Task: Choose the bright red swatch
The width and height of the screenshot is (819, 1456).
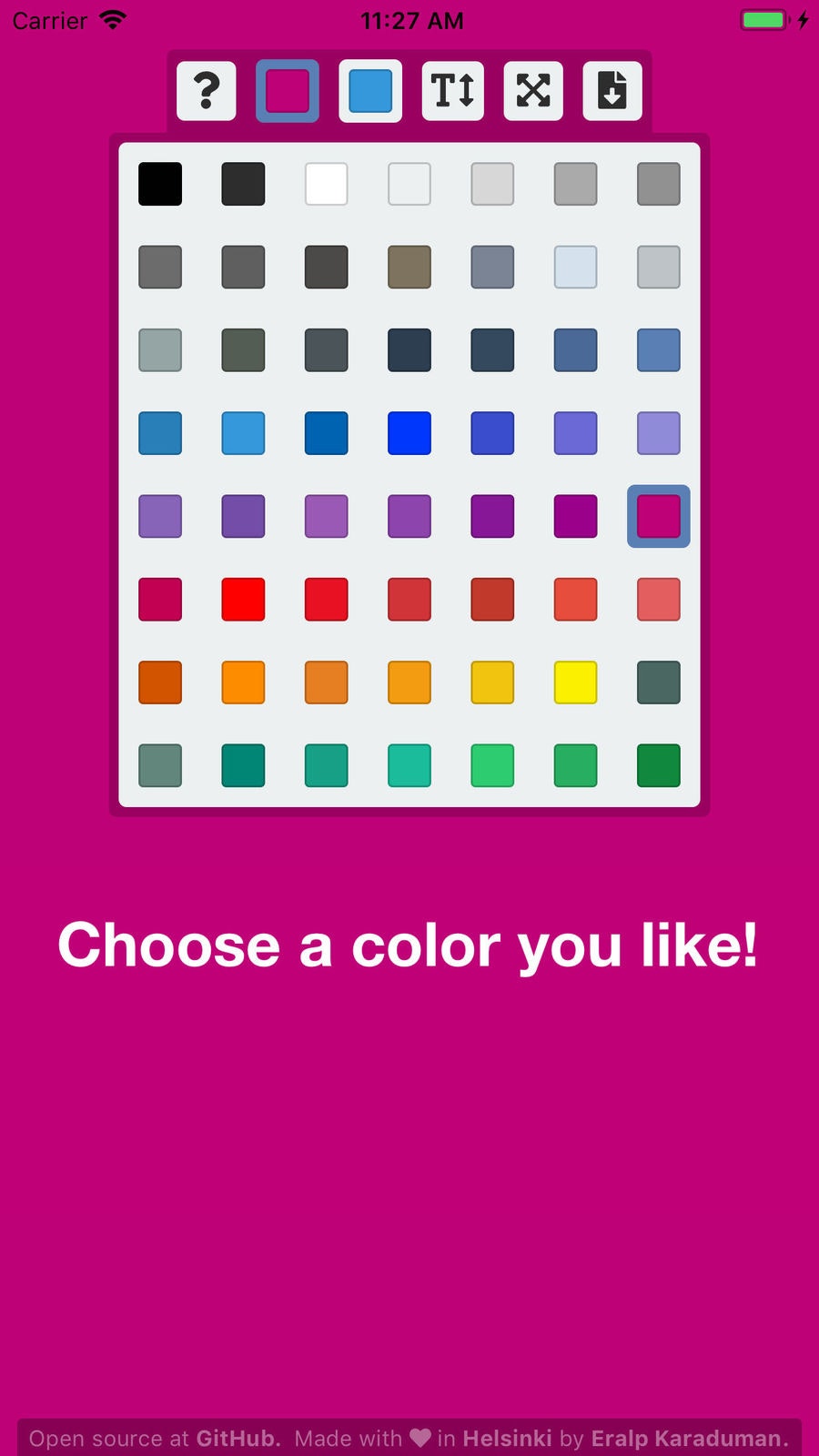Action: click(x=243, y=599)
